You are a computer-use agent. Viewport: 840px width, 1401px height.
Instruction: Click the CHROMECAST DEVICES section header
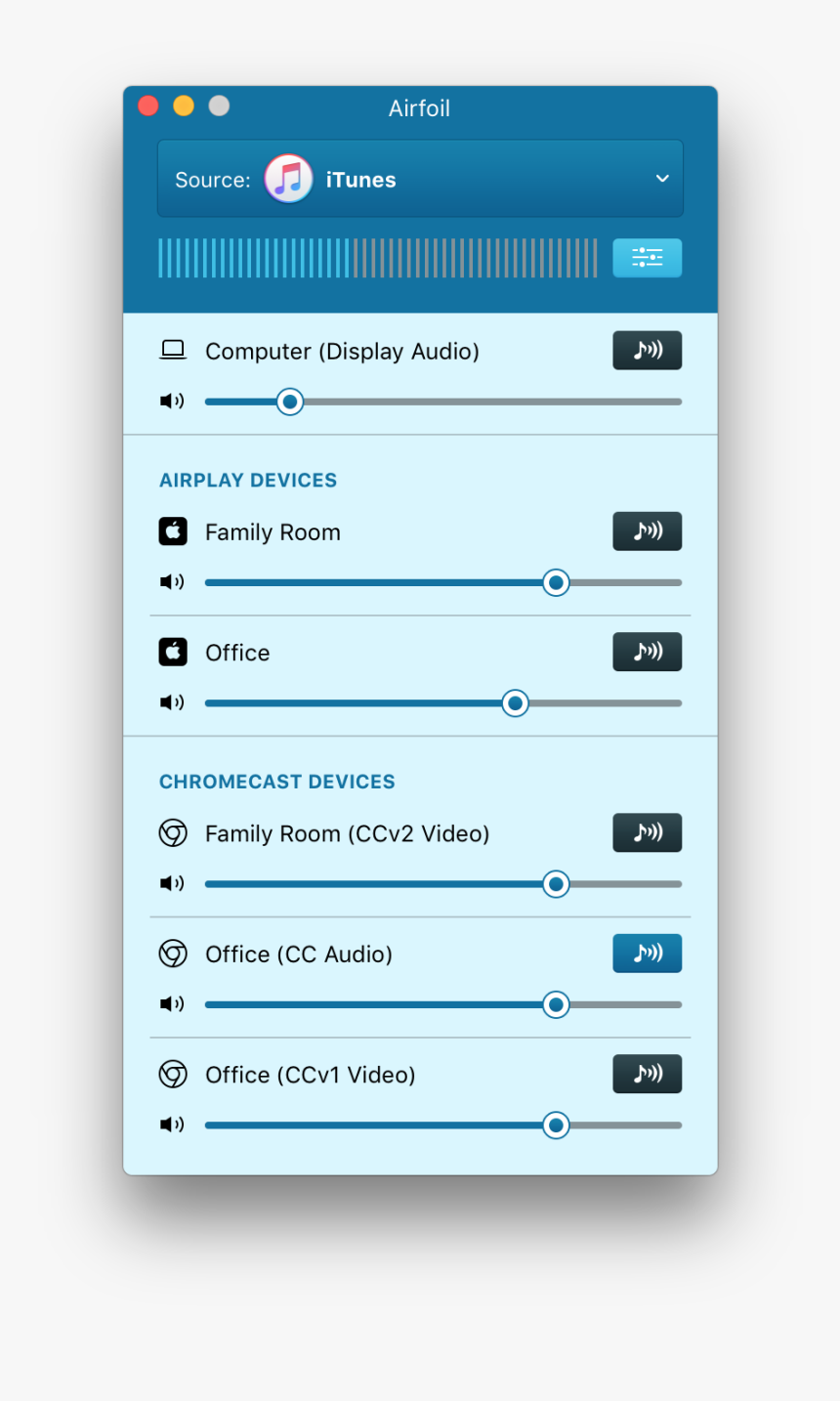pyautogui.click(x=276, y=782)
